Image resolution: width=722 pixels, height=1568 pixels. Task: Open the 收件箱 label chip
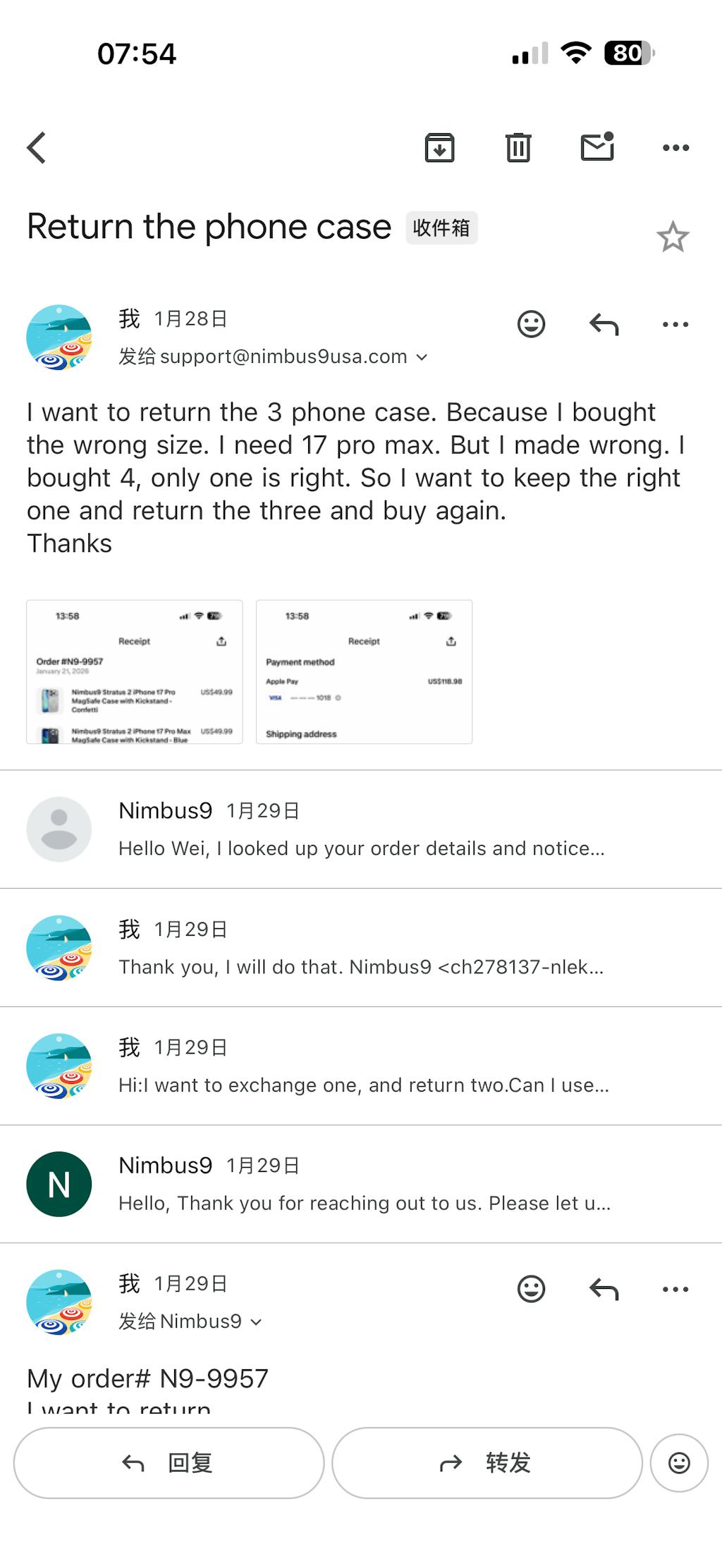coord(441,228)
